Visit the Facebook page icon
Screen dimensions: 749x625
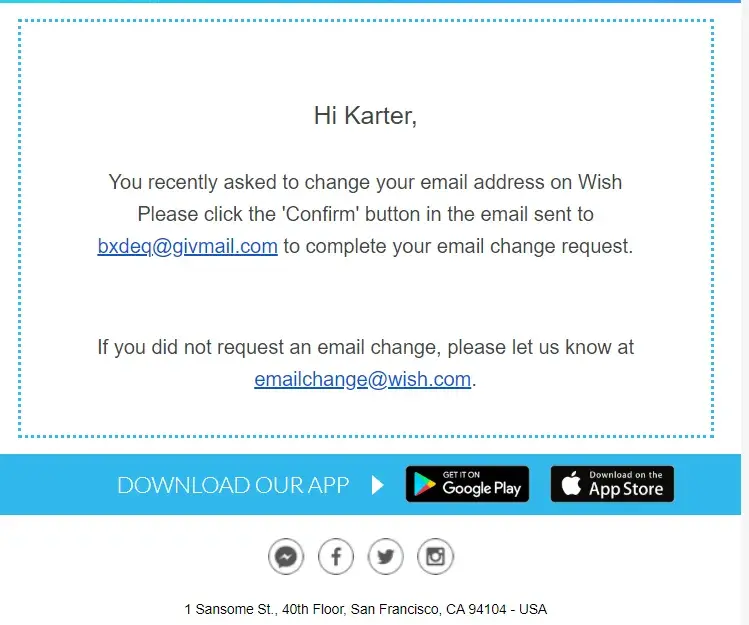point(336,557)
